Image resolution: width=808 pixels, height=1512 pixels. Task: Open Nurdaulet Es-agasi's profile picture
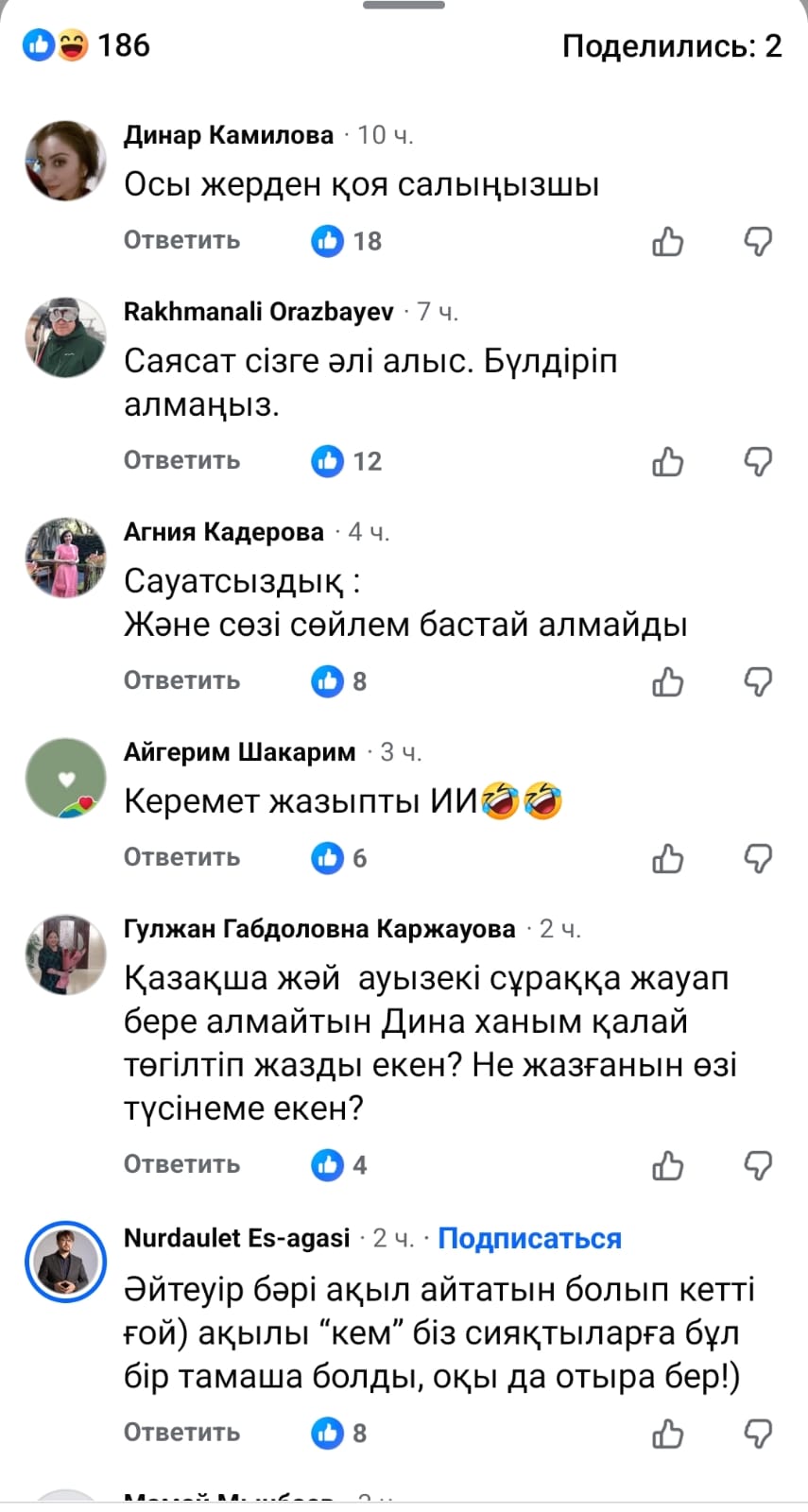point(65,1263)
